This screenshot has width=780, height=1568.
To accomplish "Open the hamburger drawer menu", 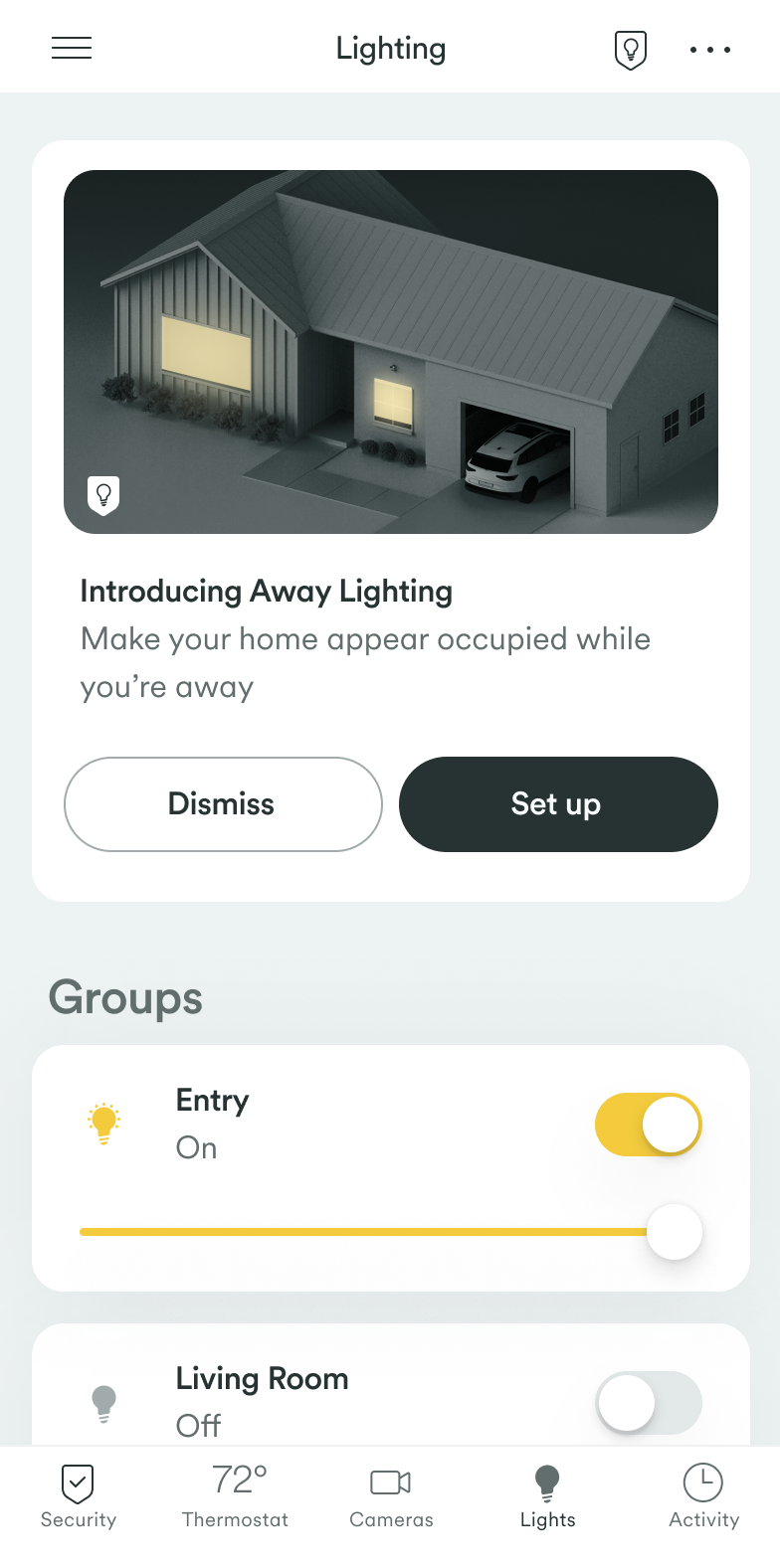I will [72, 48].
